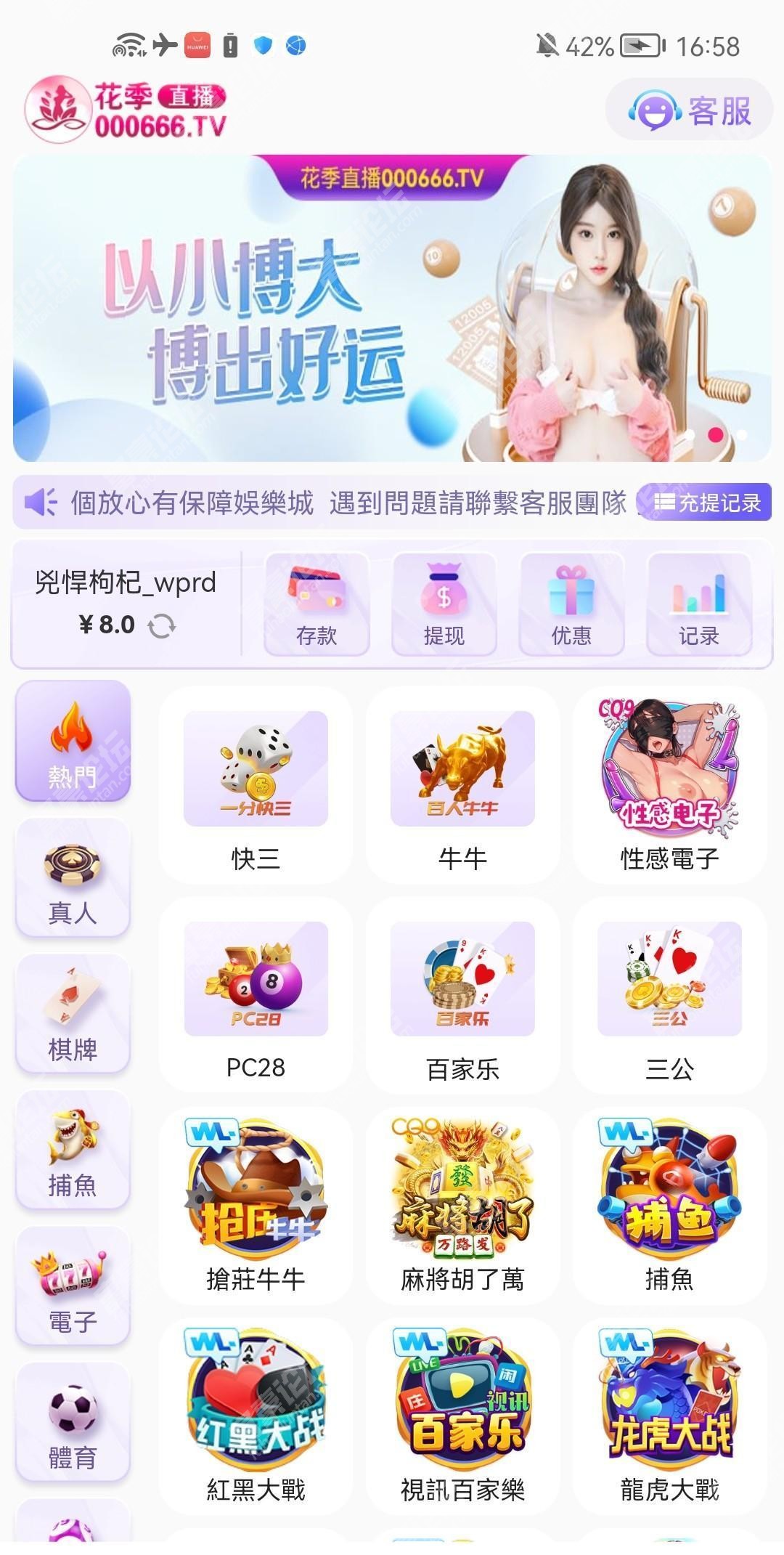Viewport: 784px width, 1555px height.
Task: Launch the 三公 game tile
Action: point(669,995)
